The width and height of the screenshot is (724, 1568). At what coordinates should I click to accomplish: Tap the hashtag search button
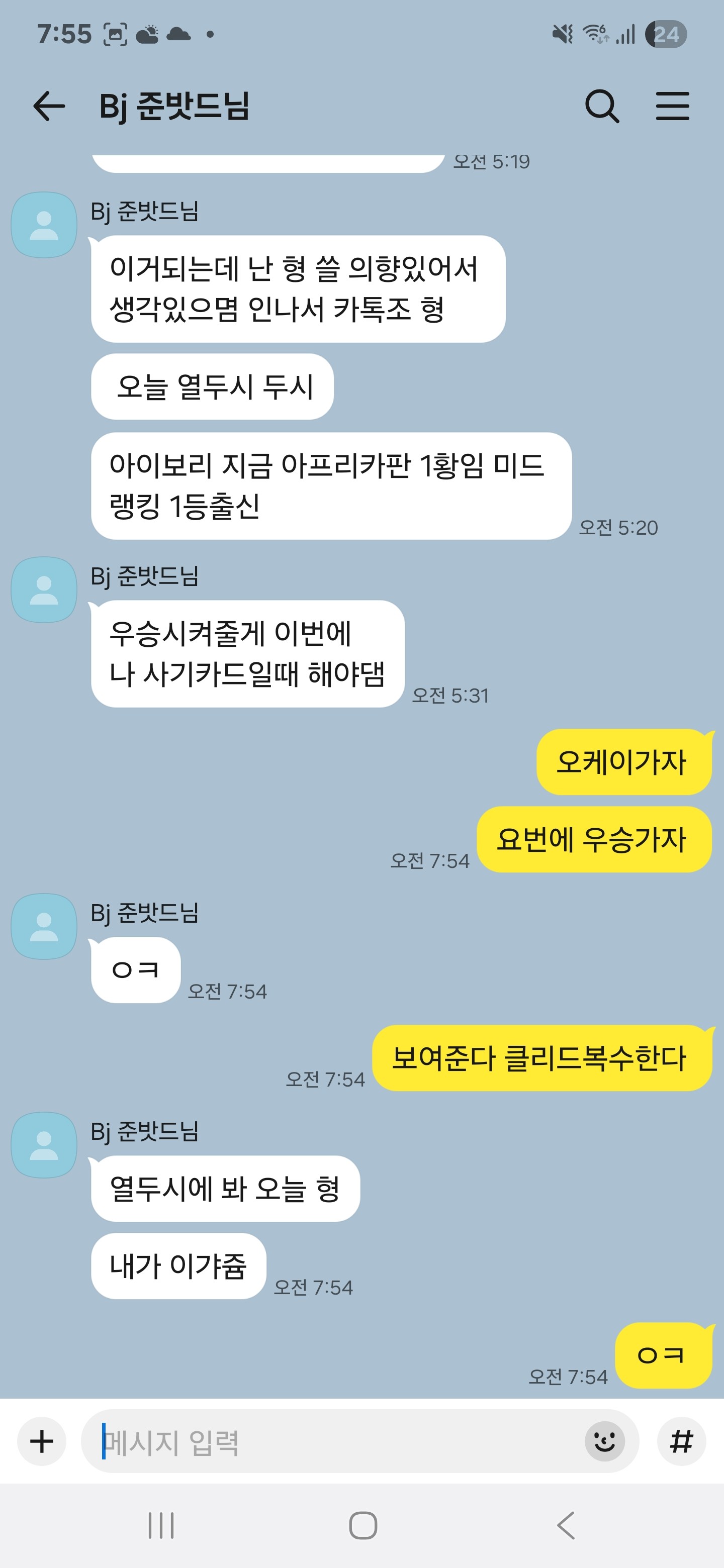[681, 1441]
